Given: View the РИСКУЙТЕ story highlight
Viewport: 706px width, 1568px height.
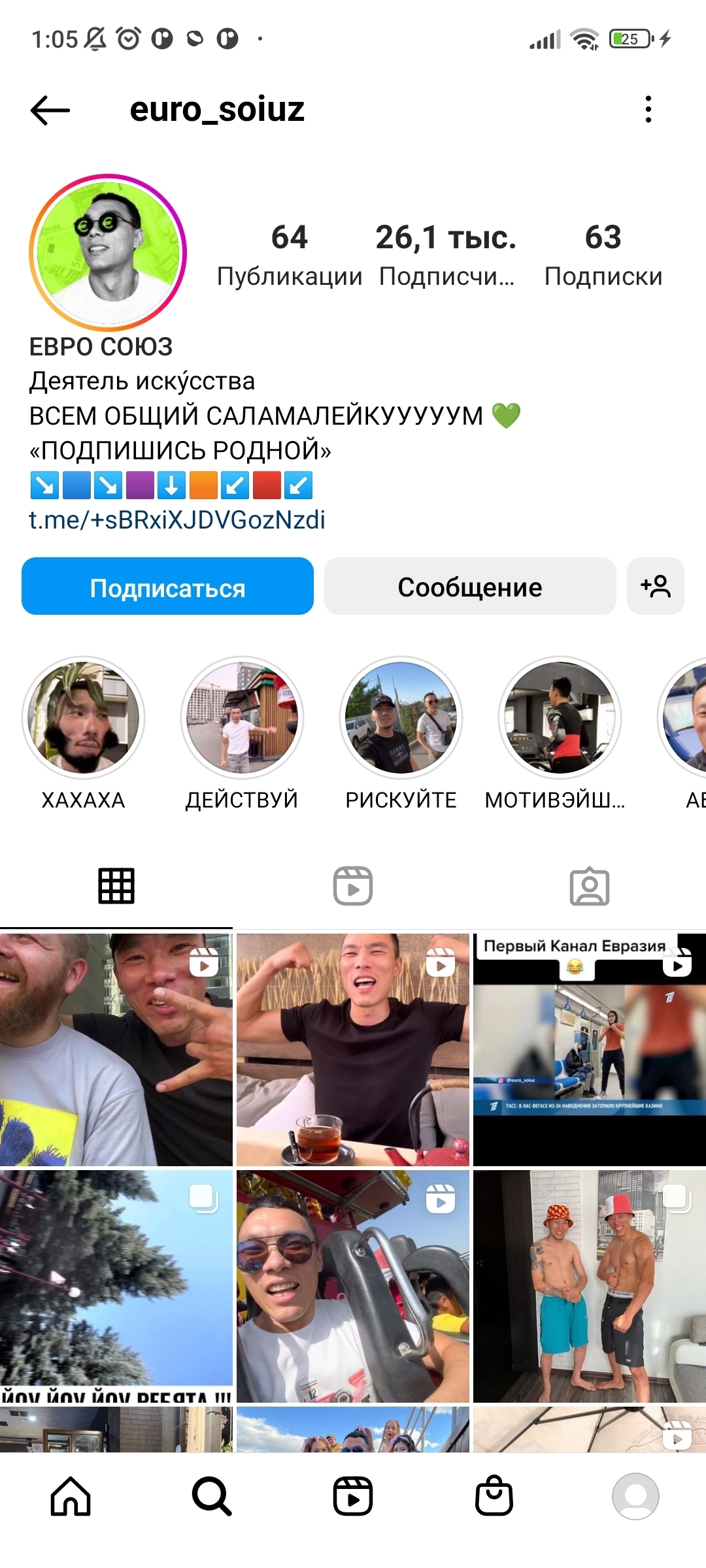Looking at the screenshot, I should point(401,717).
